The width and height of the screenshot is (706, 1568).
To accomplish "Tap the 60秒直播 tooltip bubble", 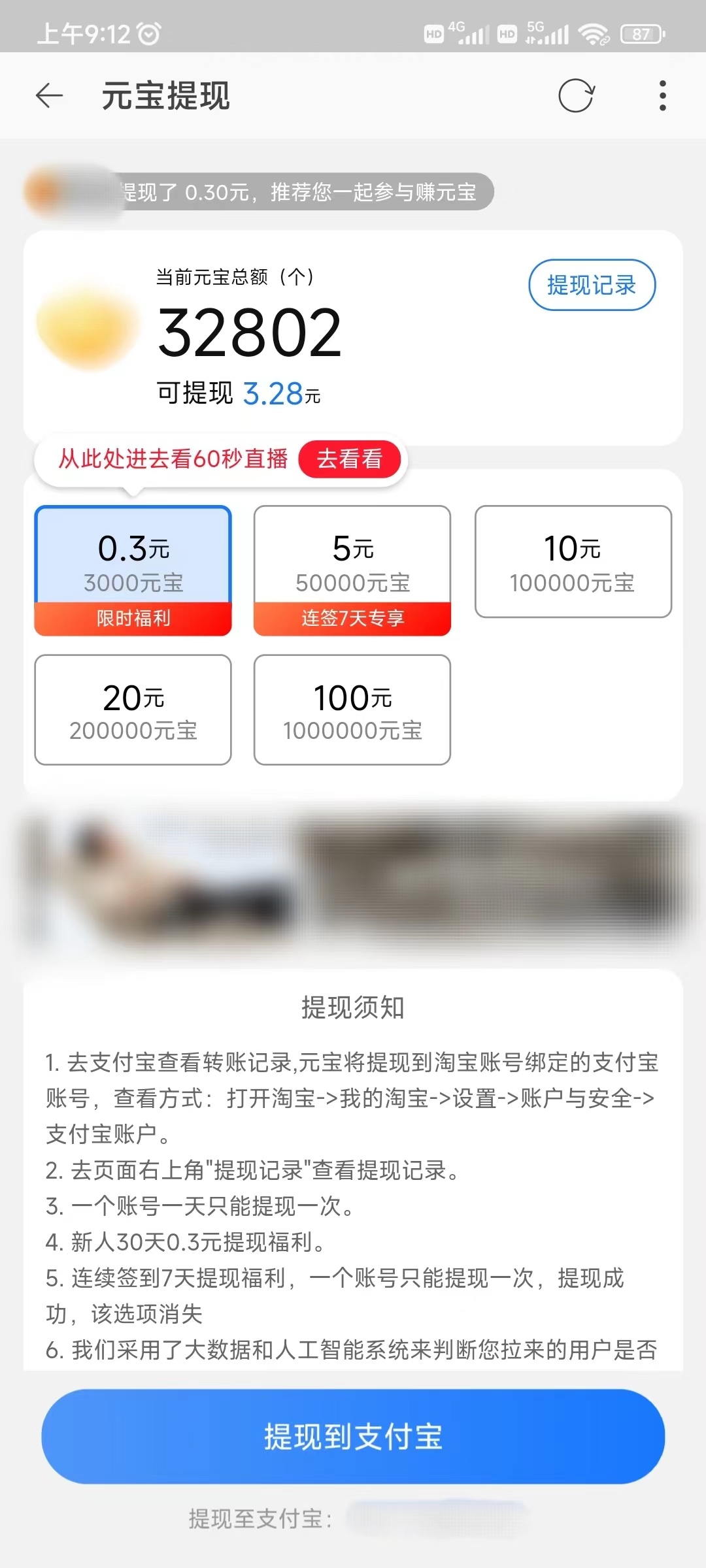I will [x=173, y=459].
